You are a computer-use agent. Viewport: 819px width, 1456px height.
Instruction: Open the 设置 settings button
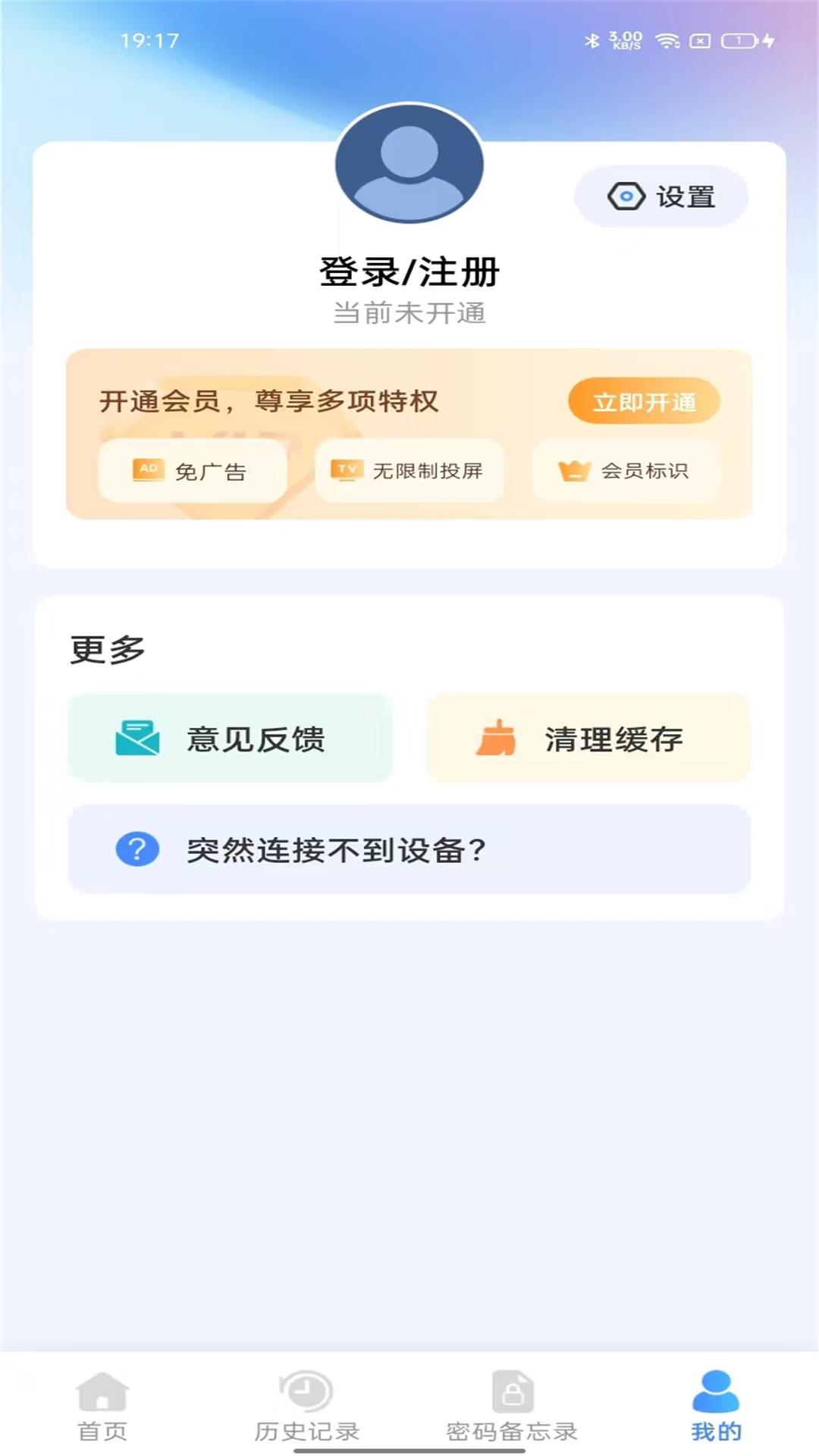click(661, 196)
